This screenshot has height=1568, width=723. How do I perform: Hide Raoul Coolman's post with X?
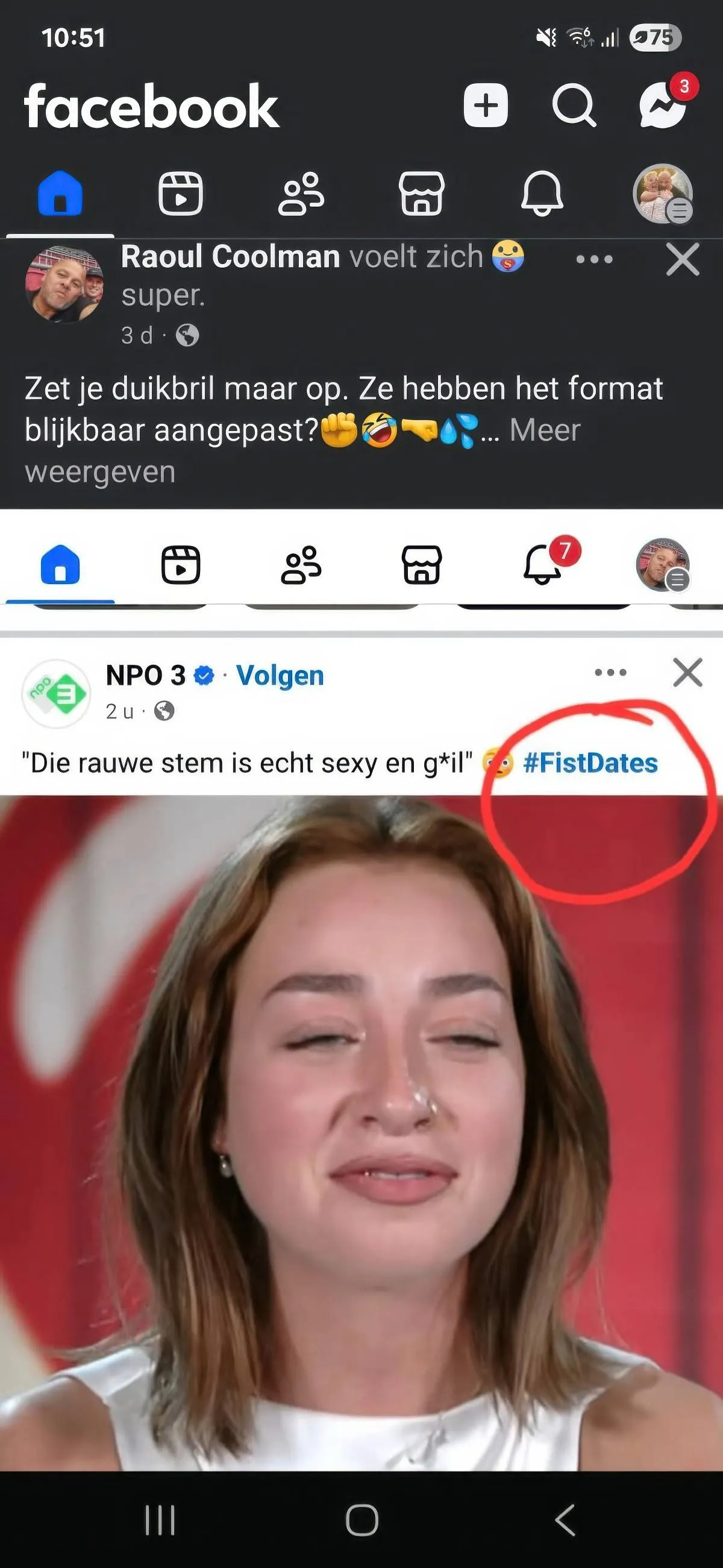point(682,260)
